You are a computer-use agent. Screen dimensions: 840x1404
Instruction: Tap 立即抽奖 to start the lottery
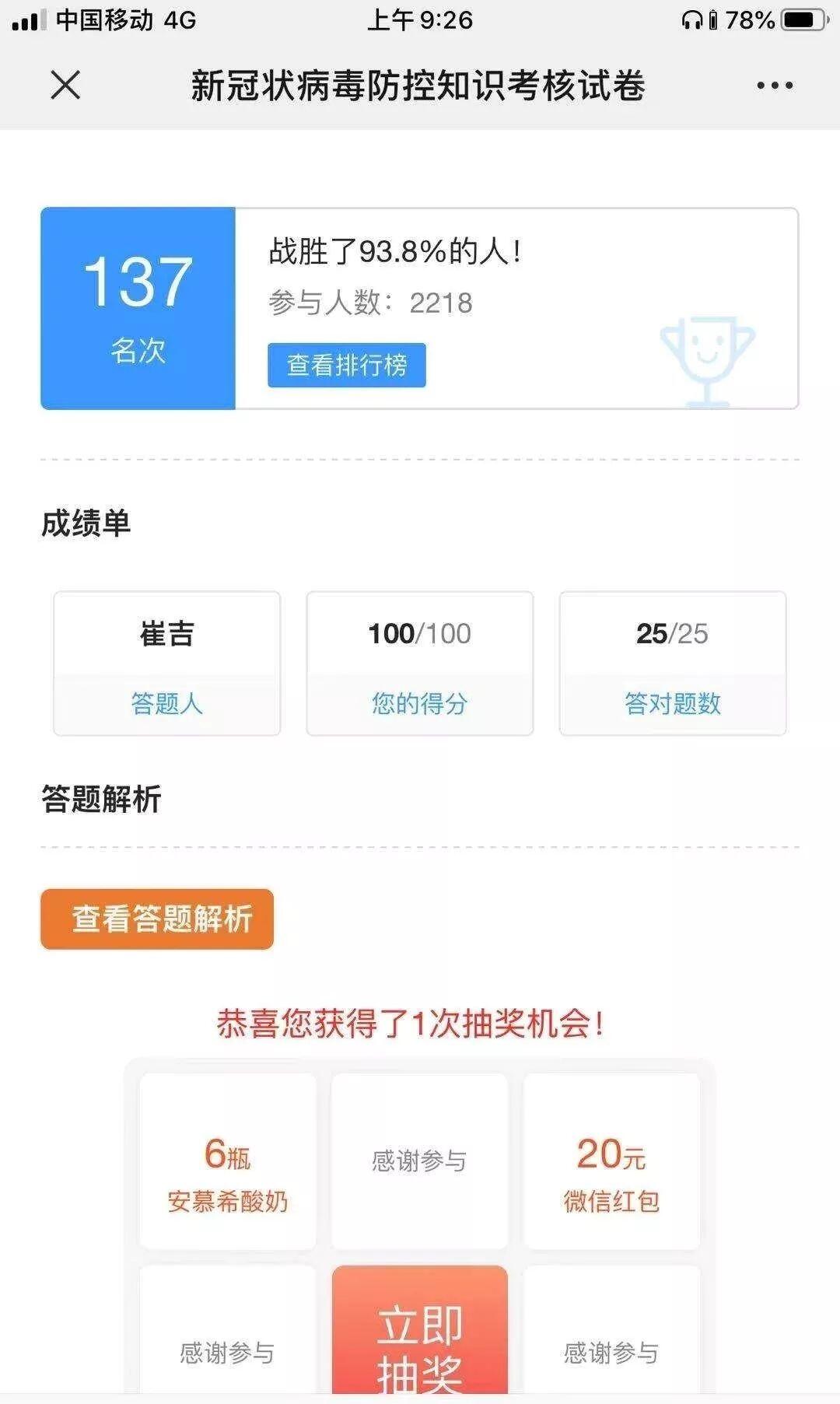tap(420, 1332)
